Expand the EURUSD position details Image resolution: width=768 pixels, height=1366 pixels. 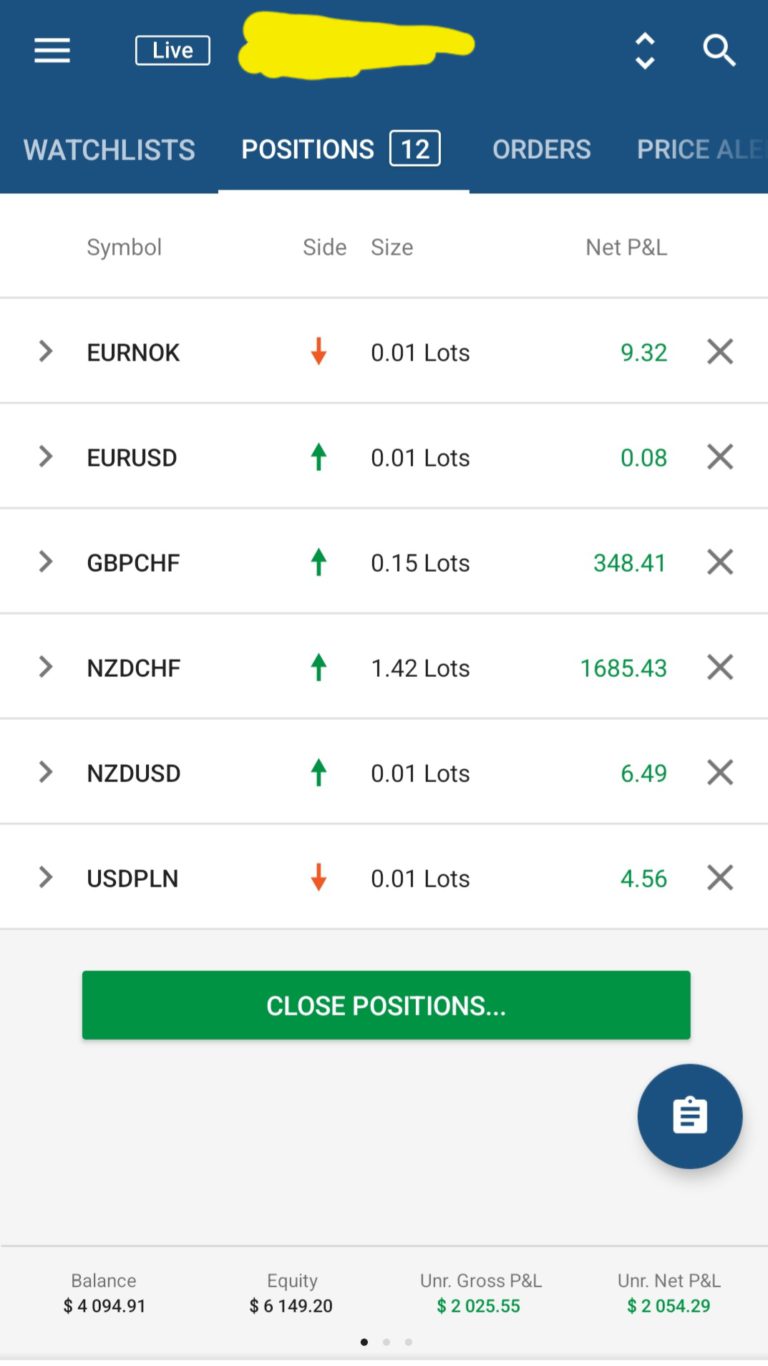click(x=45, y=457)
